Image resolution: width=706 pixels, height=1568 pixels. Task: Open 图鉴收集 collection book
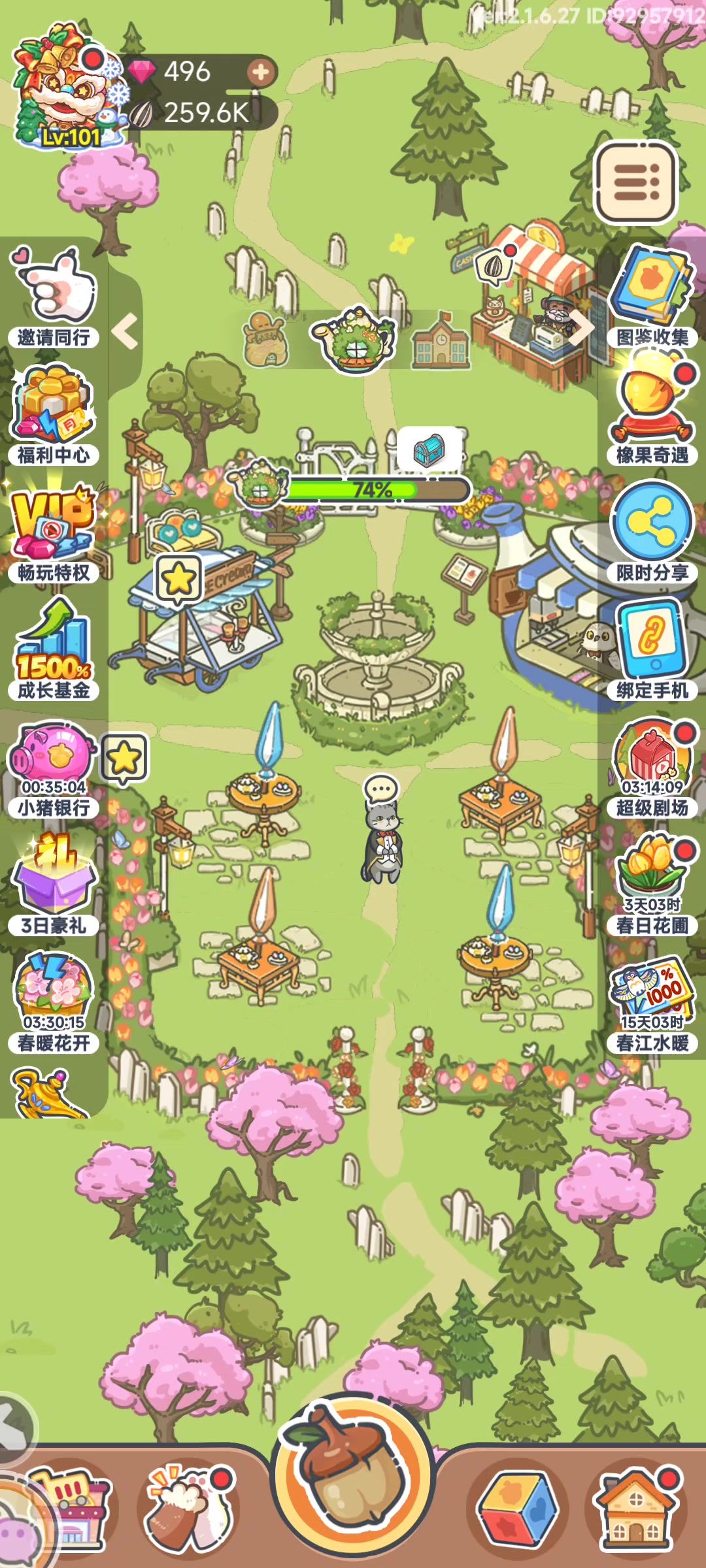tap(652, 297)
